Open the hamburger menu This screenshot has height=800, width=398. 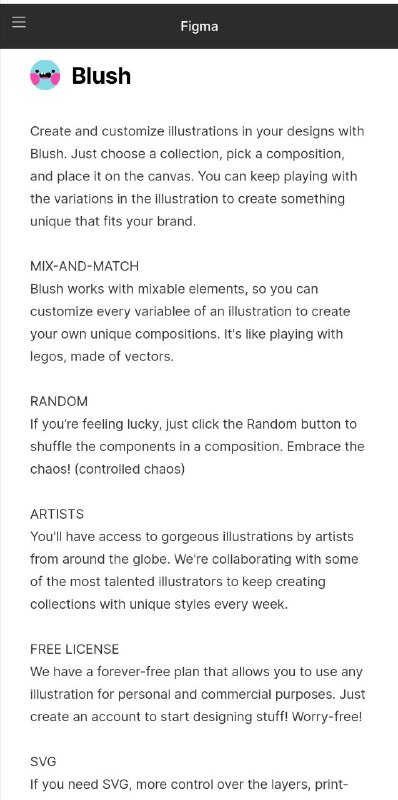[19, 22]
